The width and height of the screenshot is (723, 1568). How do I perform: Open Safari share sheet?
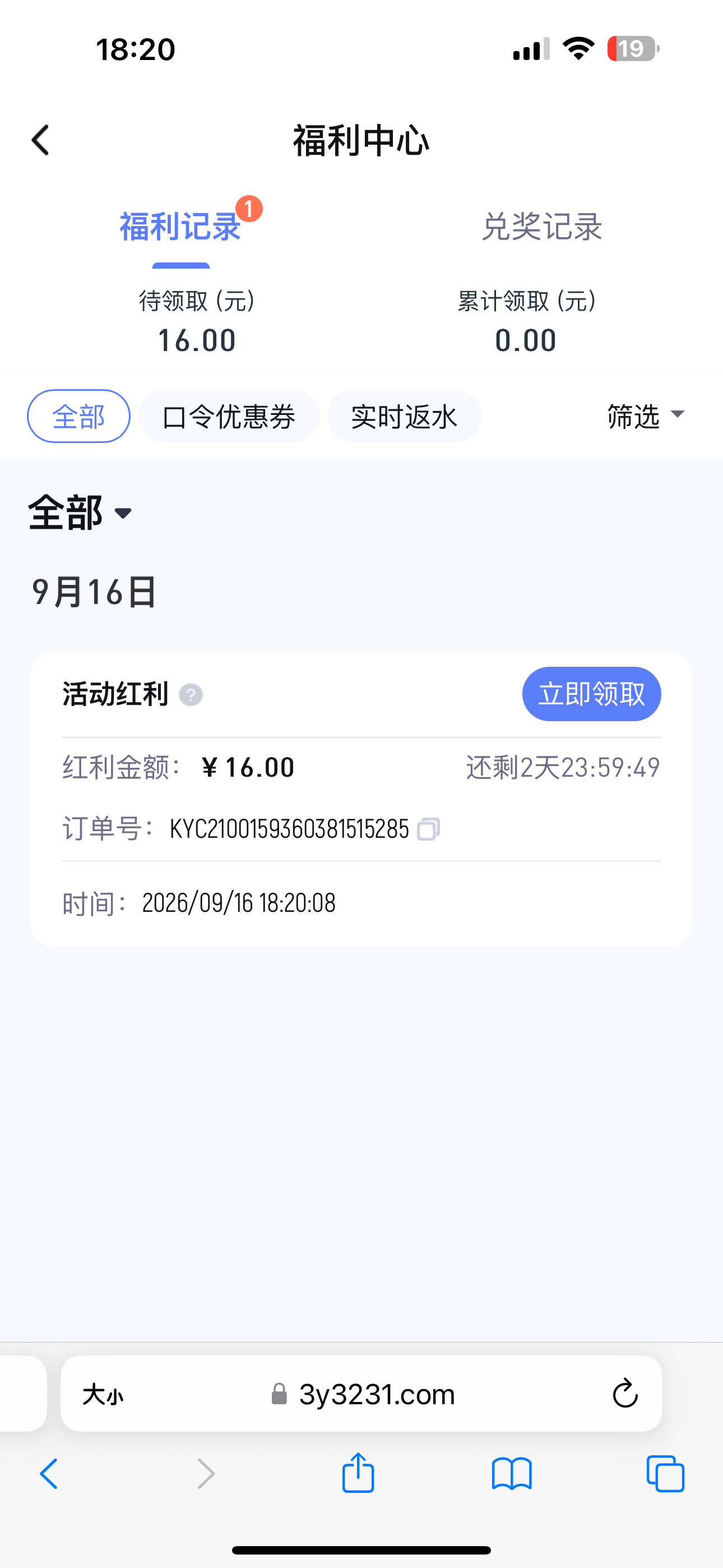[358, 1473]
